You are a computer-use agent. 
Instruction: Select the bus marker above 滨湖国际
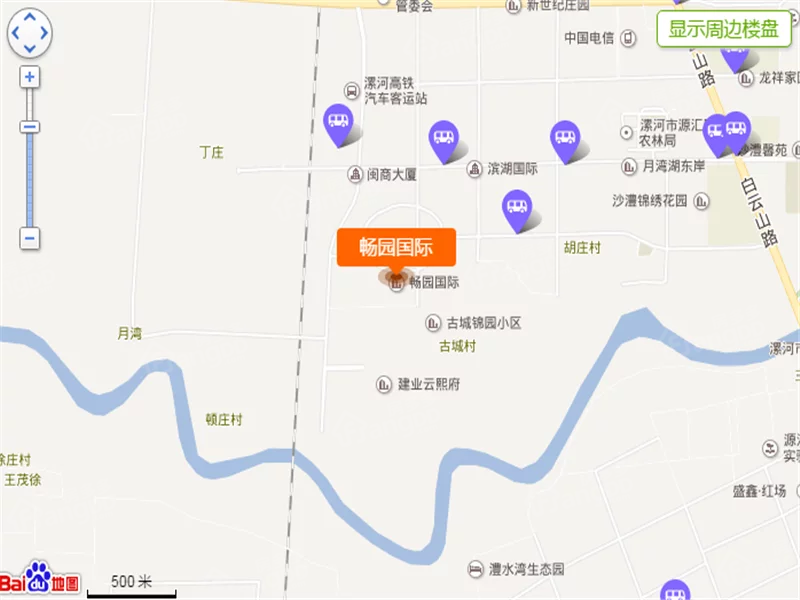(x=443, y=139)
